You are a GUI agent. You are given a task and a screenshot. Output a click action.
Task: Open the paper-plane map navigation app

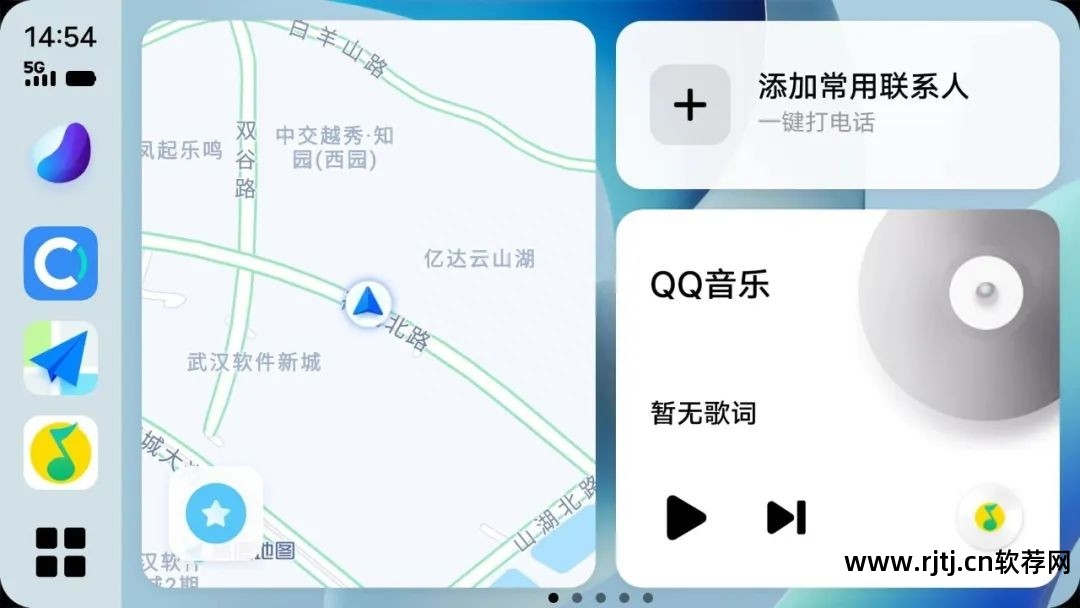click(61, 358)
